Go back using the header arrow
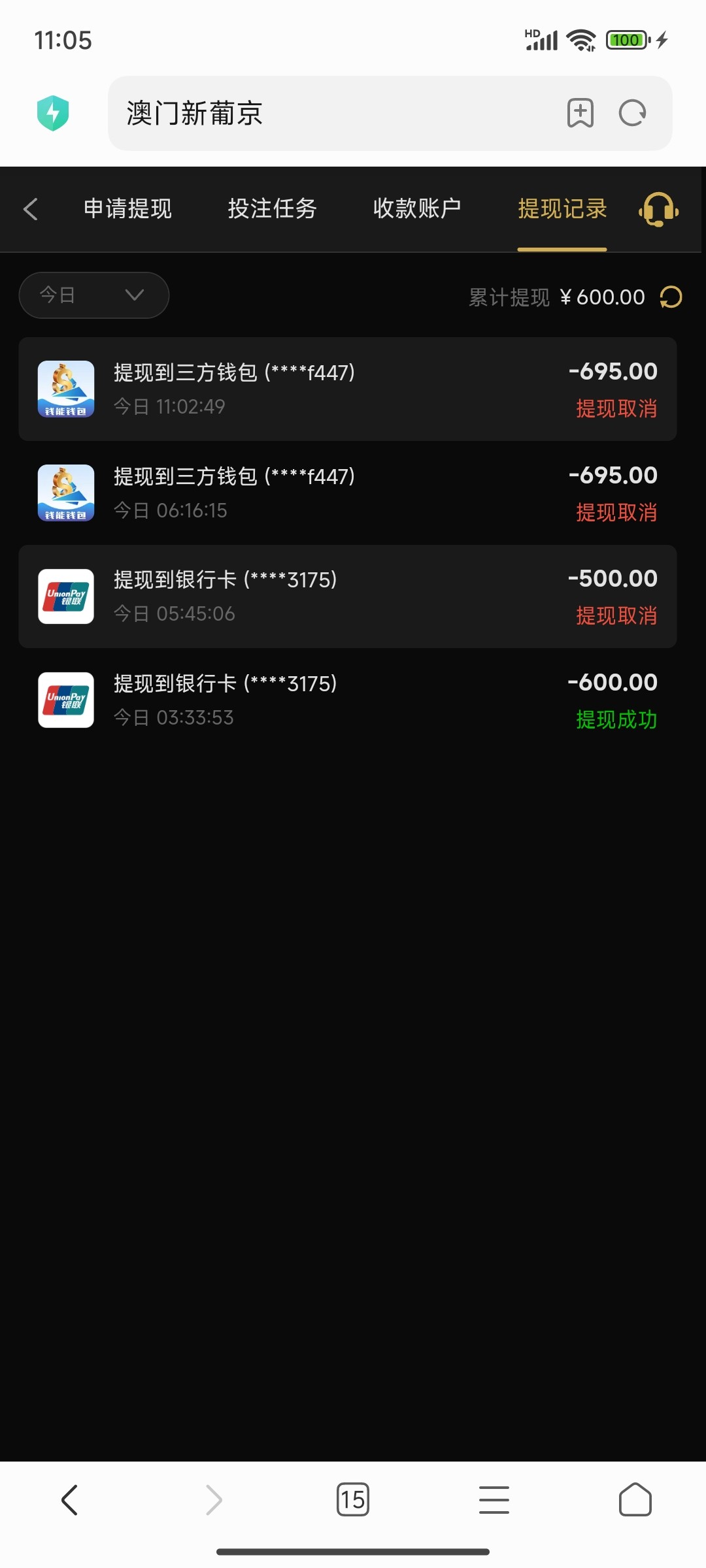This screenshot has width=706, height=1568. pyautogui.click(x=30, y=209)
